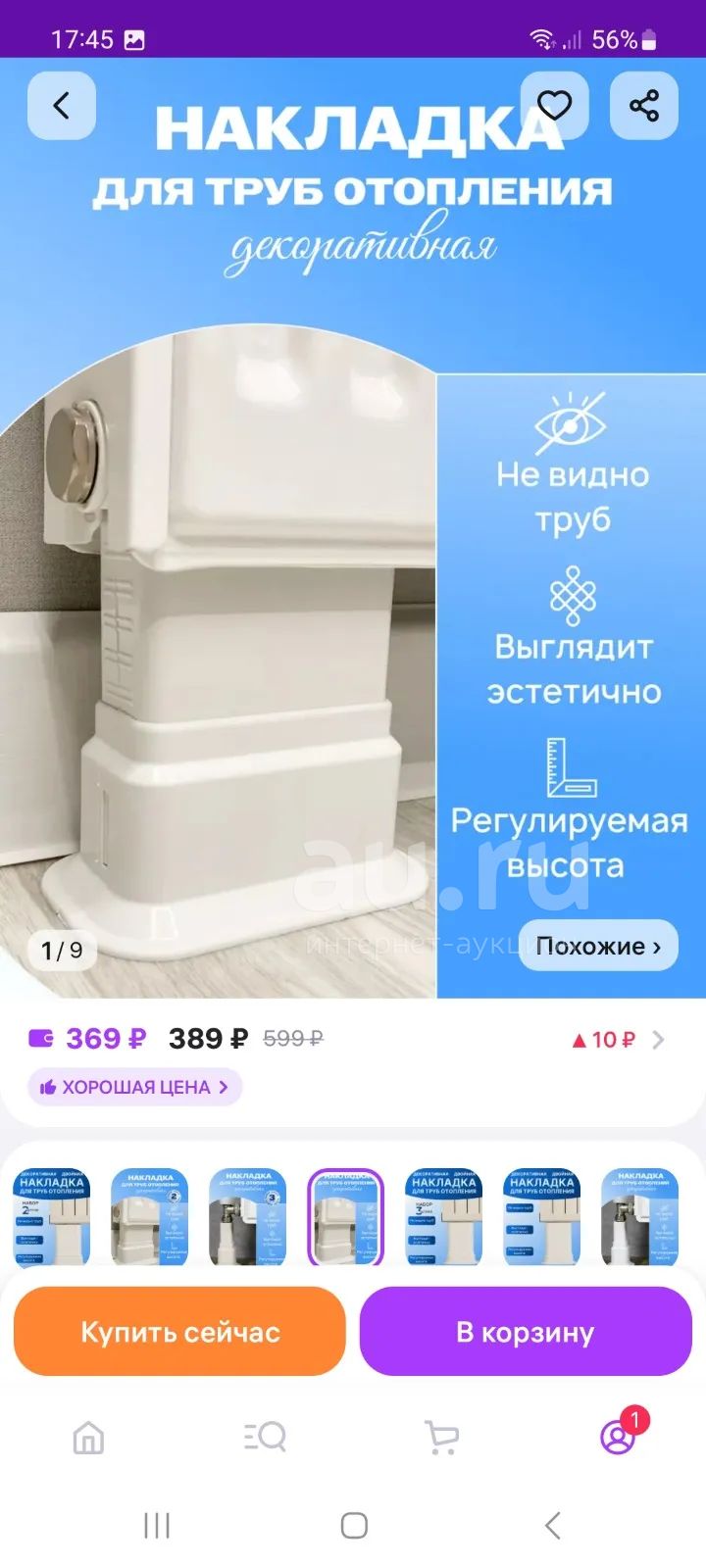The image size is (706, 1568).
Task: Go back using the top-left arrow
Action: (x=61, y=106)
